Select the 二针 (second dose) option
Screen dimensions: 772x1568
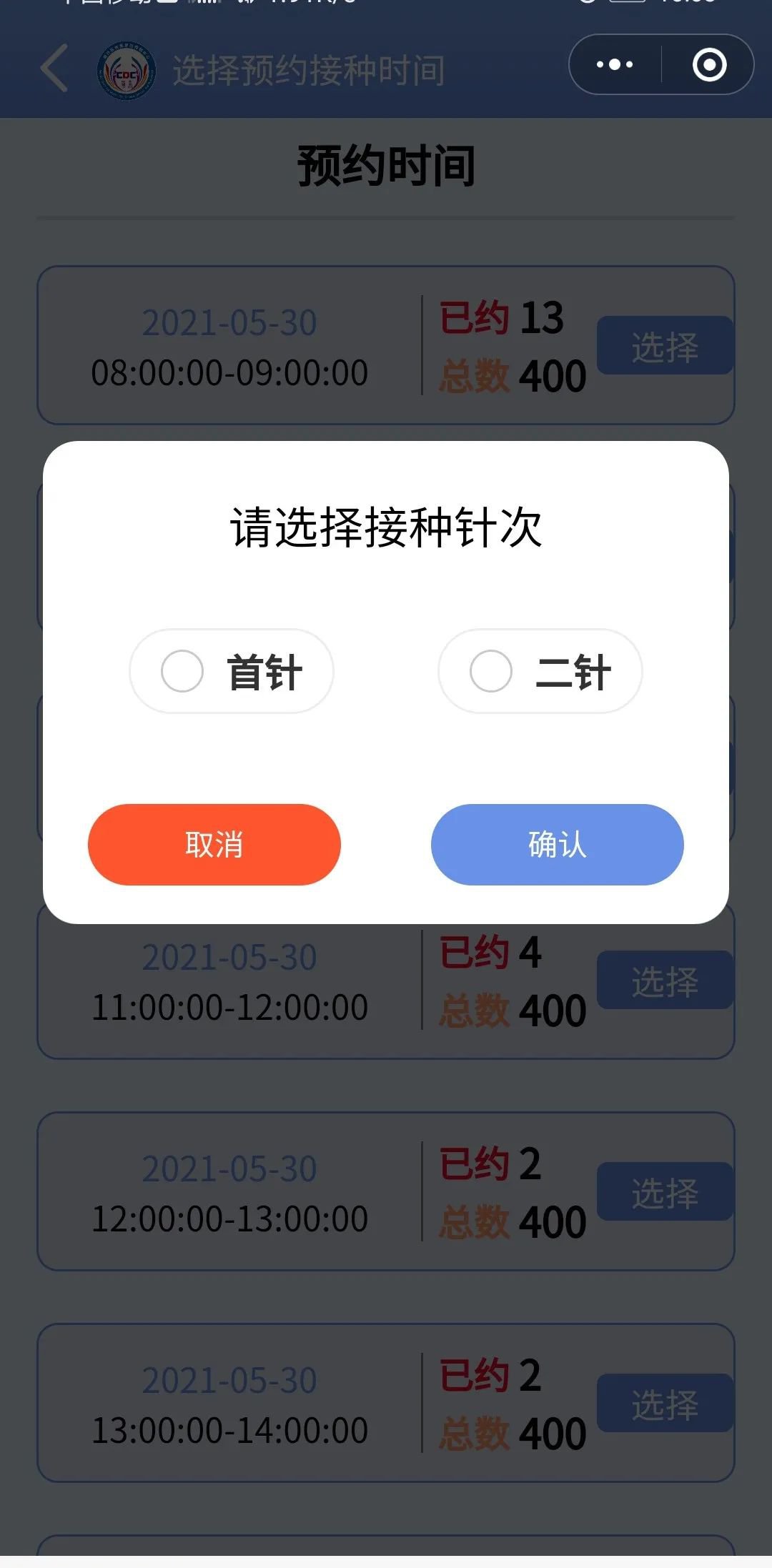(540, 672)
